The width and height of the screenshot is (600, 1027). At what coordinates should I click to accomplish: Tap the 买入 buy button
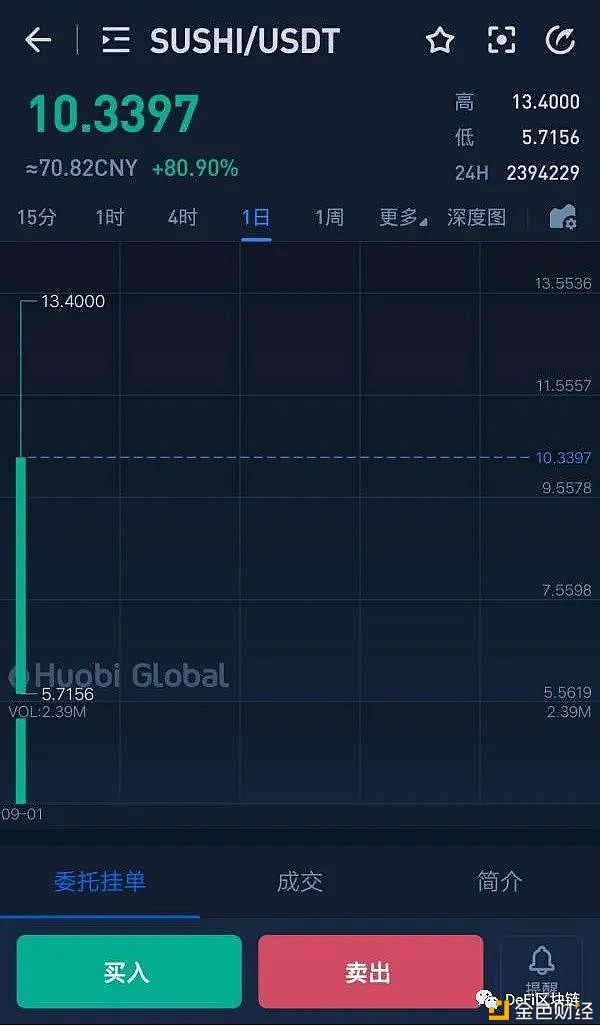click(129, 972)
